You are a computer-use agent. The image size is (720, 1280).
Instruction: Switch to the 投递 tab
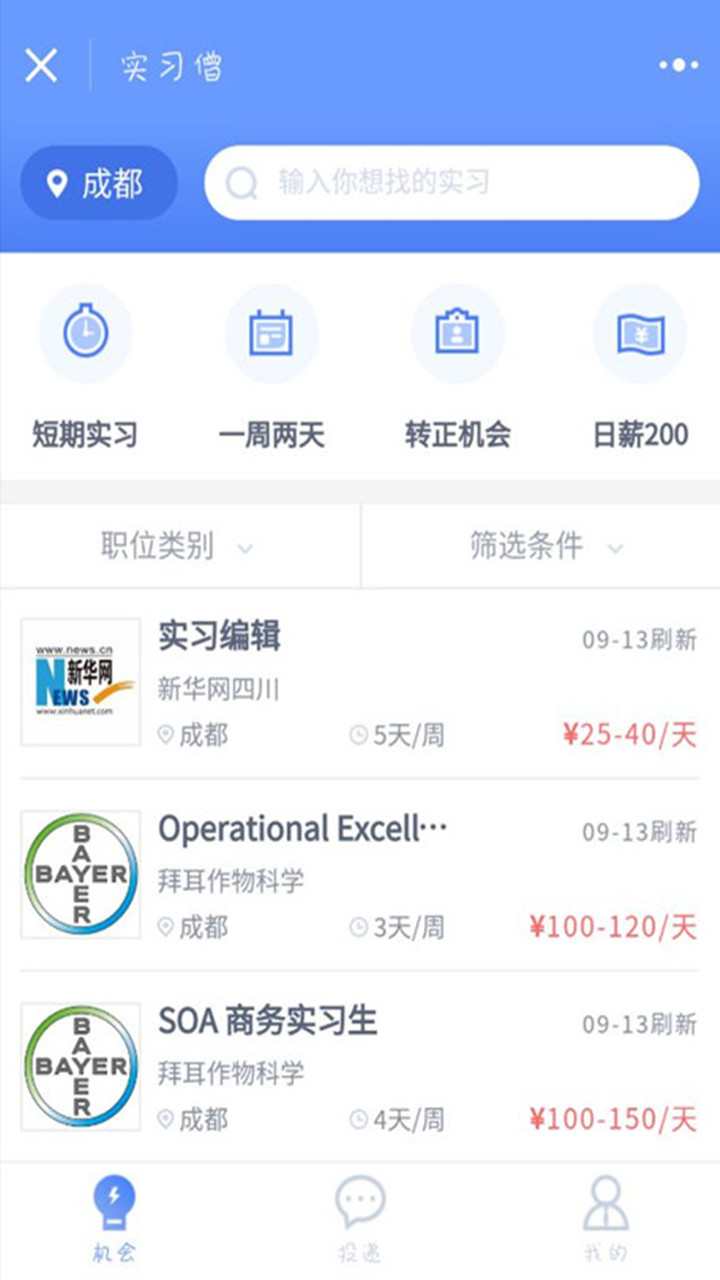(x=360, y=1219)
